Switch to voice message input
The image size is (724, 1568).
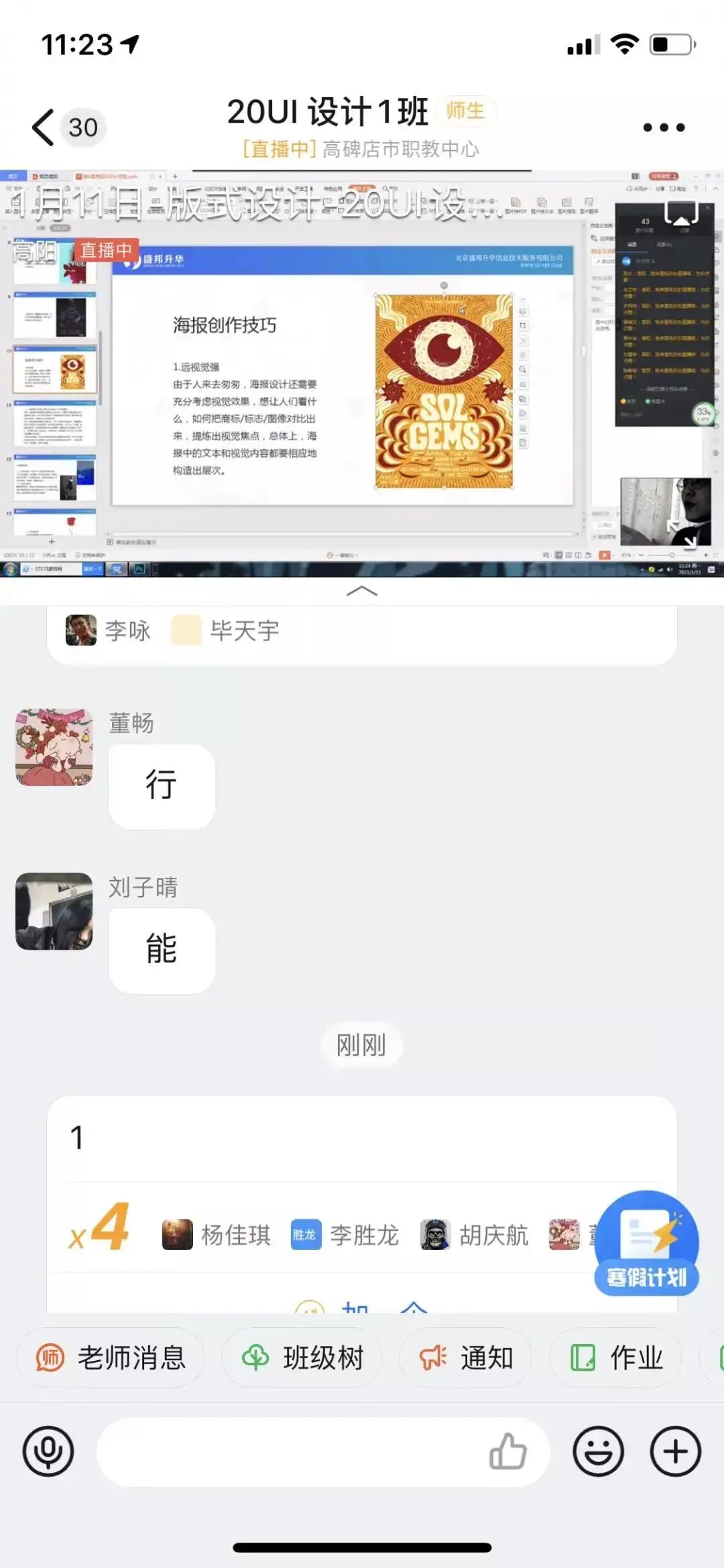[48, 1451]
